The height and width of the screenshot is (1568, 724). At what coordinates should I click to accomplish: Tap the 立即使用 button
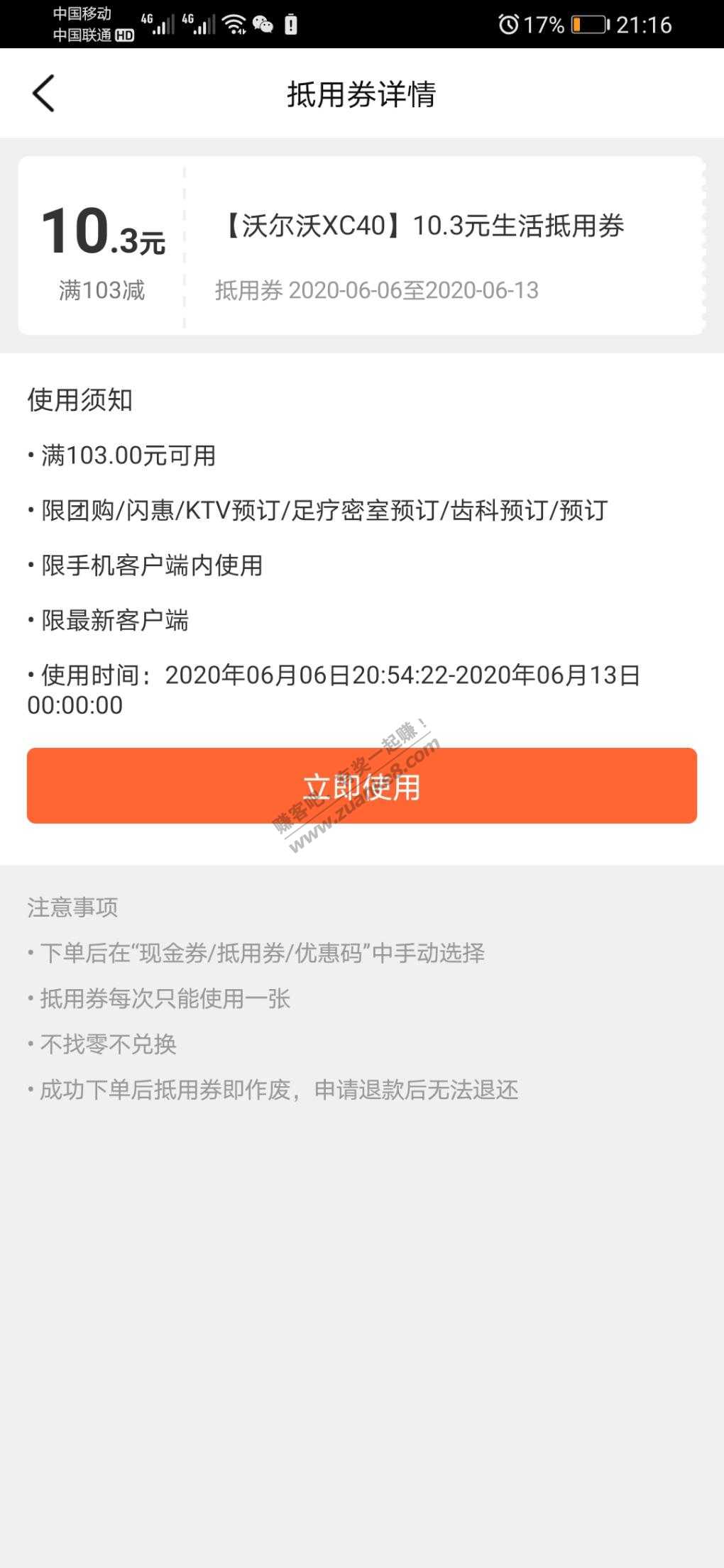(x=362, y=786)
